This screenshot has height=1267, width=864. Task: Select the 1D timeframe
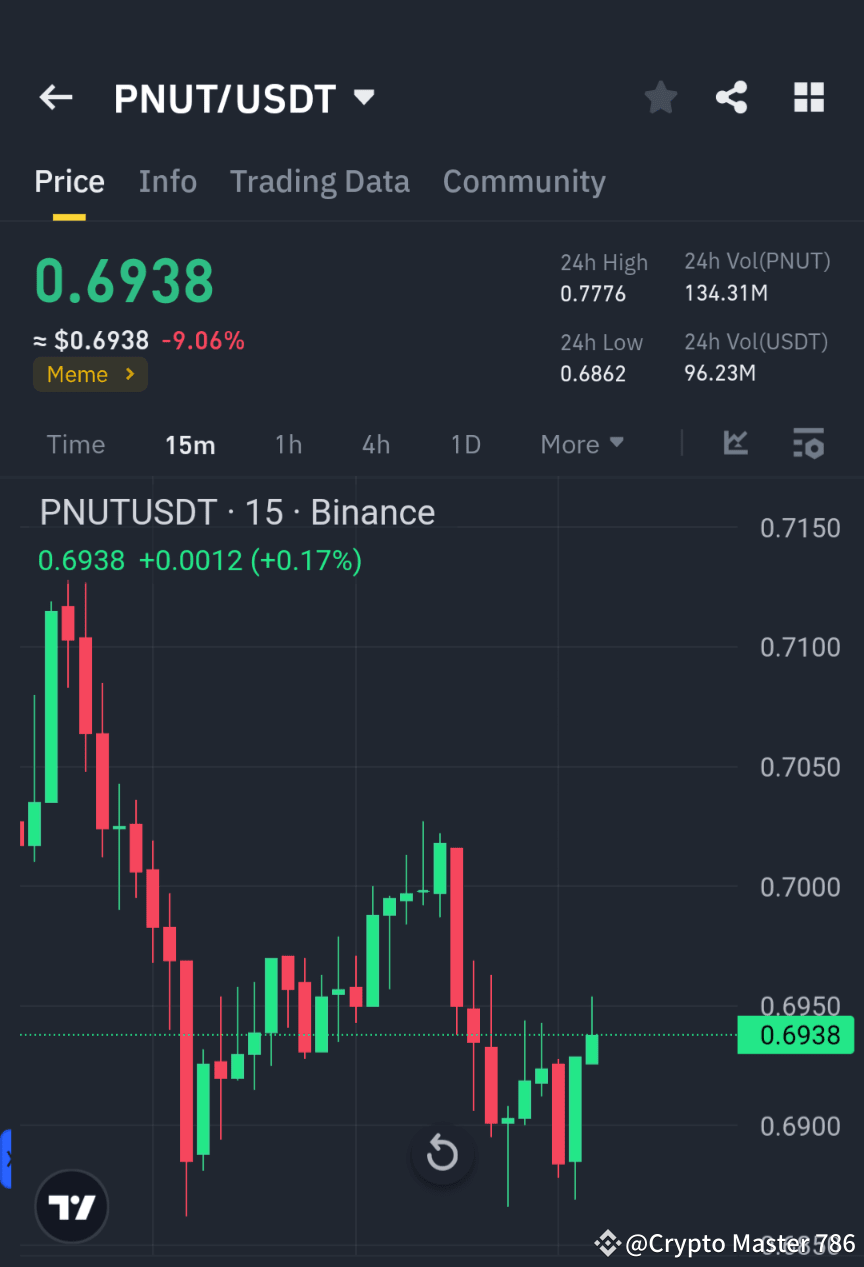[465, 444]
